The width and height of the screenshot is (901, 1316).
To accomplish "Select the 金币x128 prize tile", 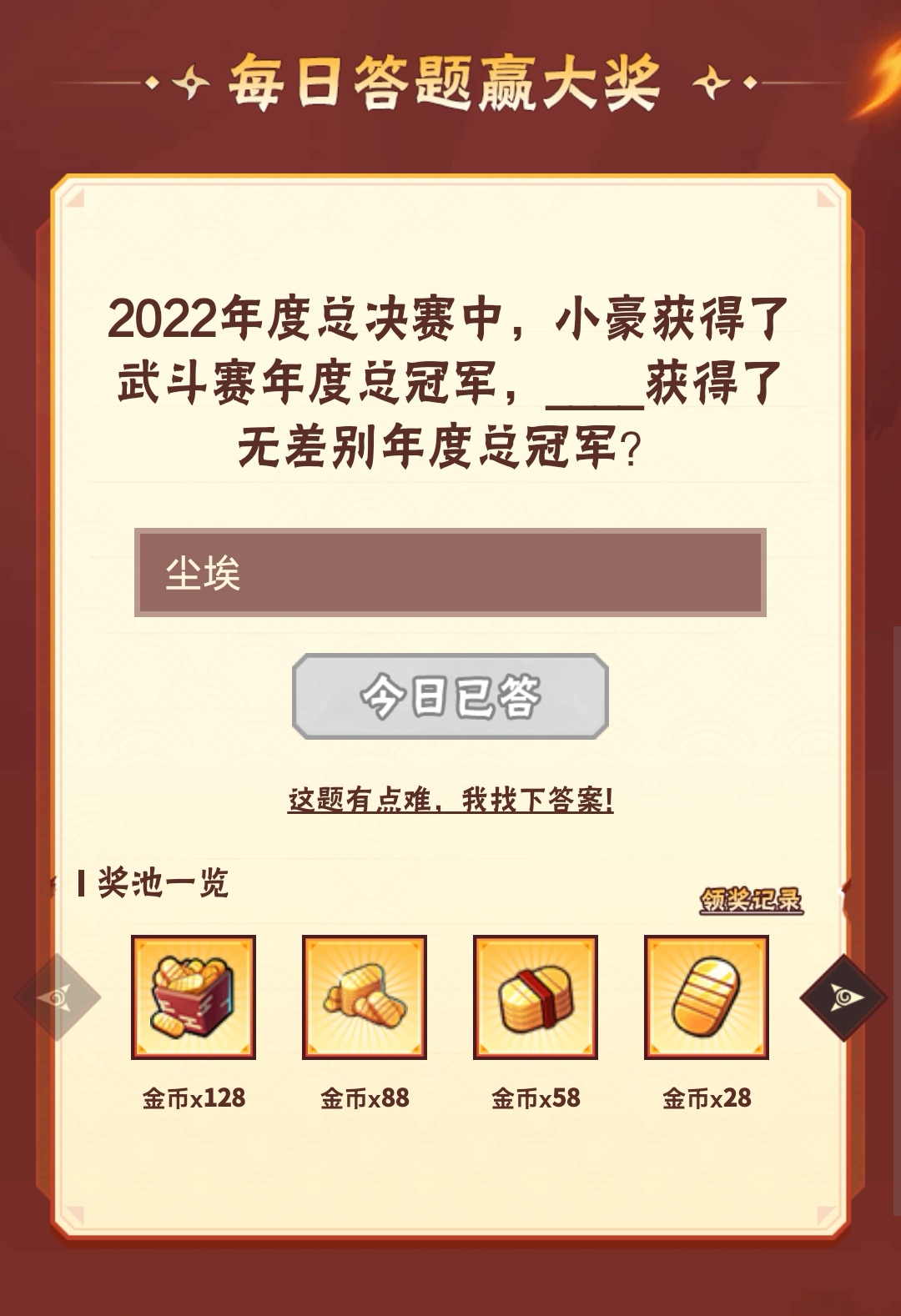I will click(x=194, y=997).
